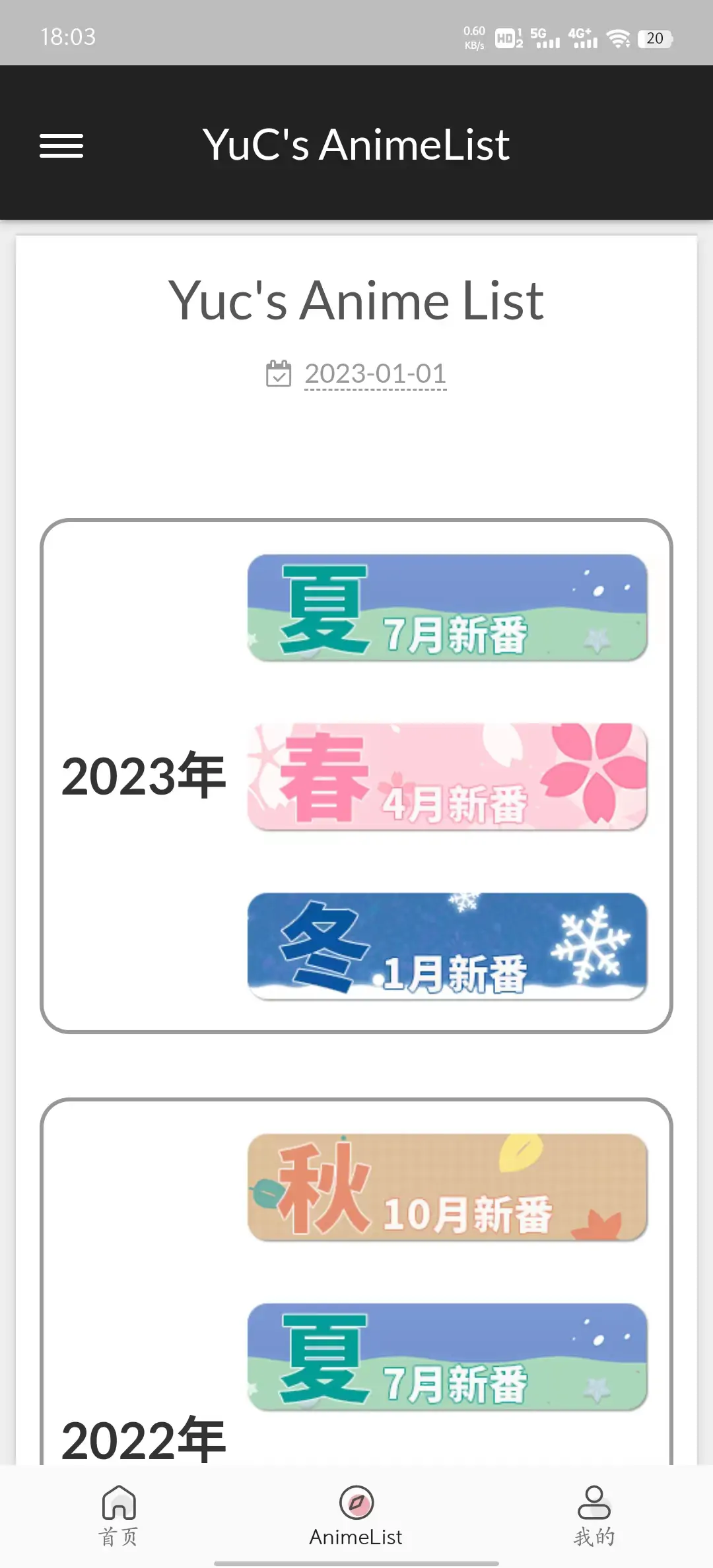The height and width of the screenshot is (1568, 713).
Task: Tap the battery indicator showing 20
Action: pyautogui.click(x=654, y=39)
